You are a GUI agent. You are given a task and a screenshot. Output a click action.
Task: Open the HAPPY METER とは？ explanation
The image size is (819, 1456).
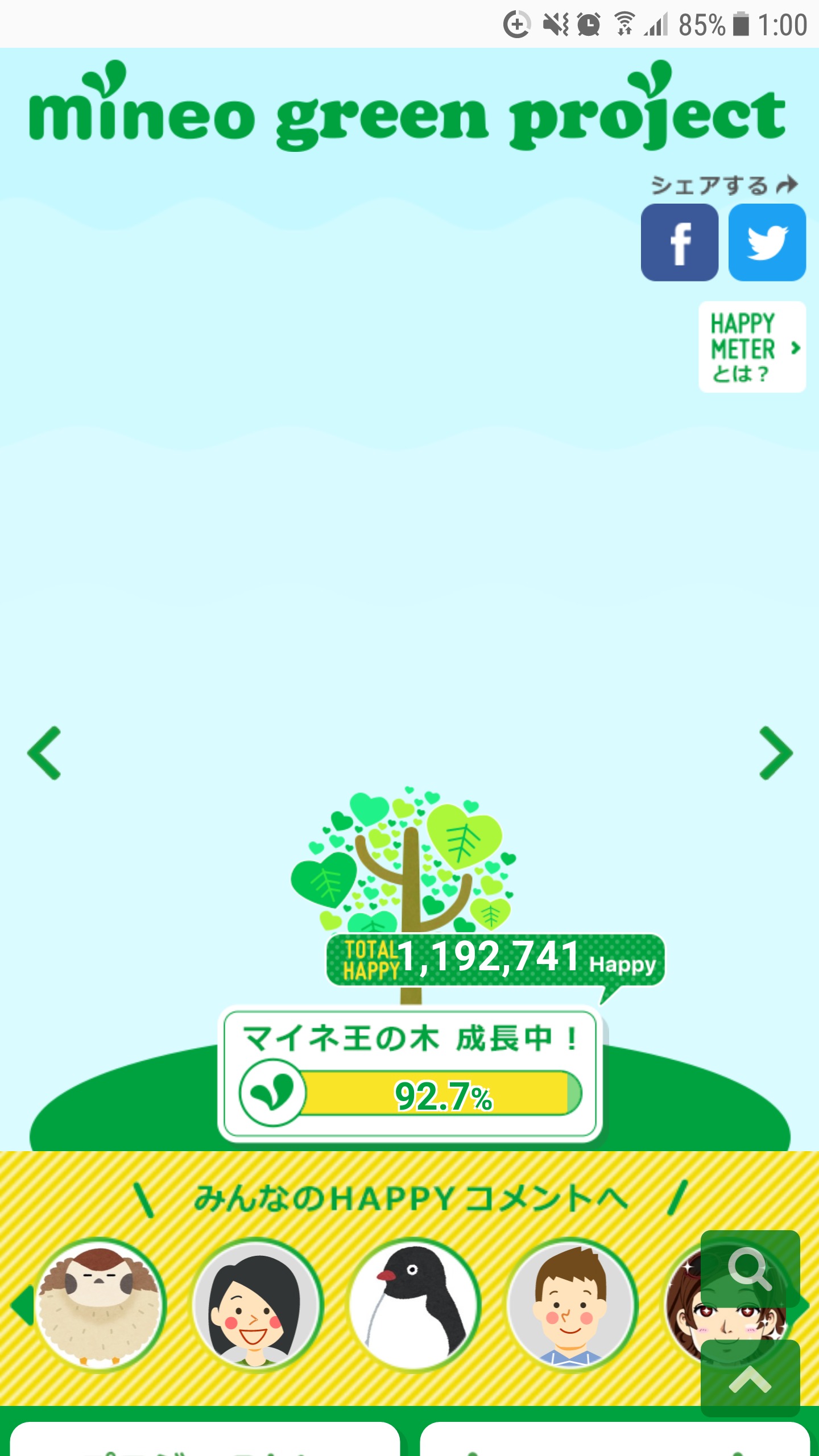[x=751, y=347]
